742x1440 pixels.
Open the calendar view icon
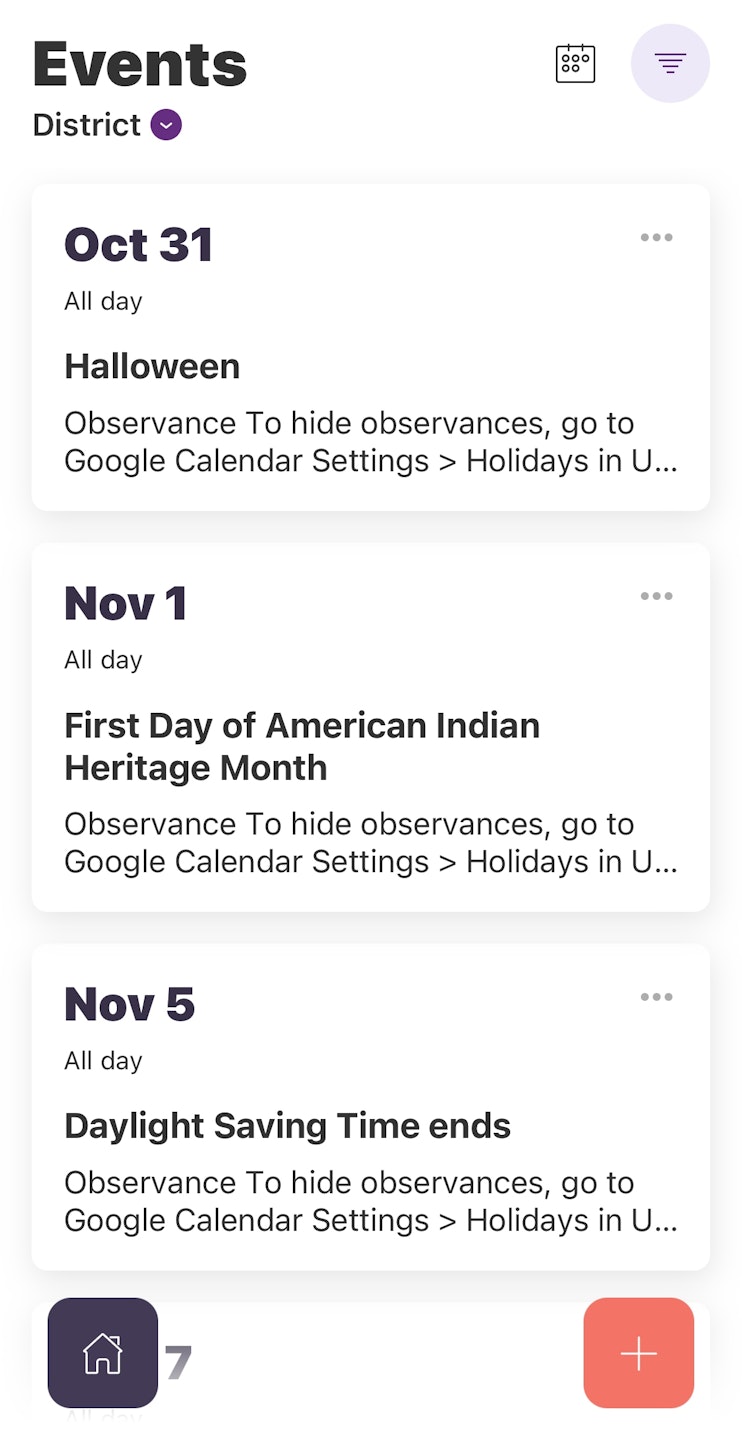click(575, 64)
